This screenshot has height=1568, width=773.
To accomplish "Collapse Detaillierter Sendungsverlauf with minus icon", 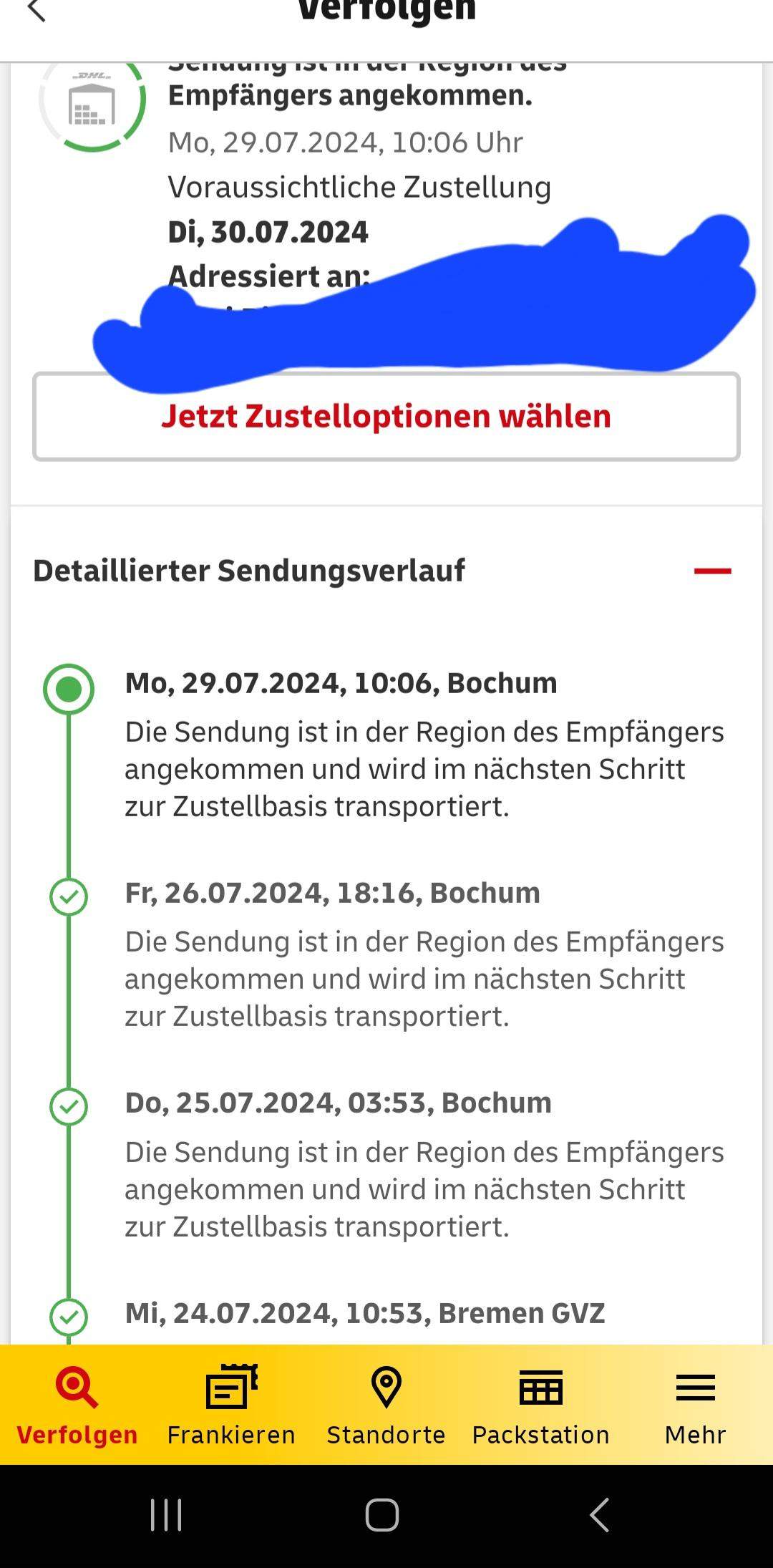I will click(713, 571).
